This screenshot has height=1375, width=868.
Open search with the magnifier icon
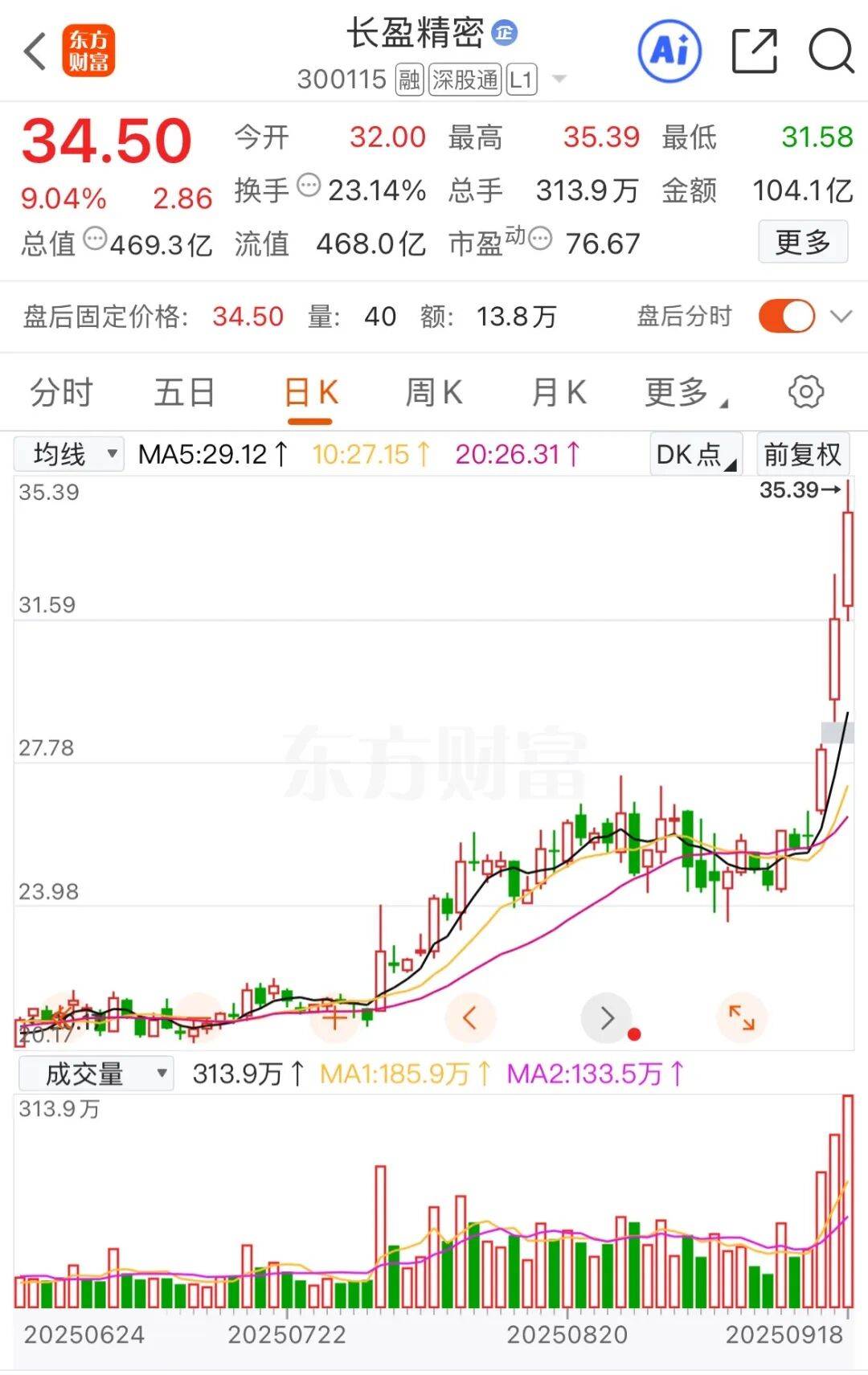(831, 51)
